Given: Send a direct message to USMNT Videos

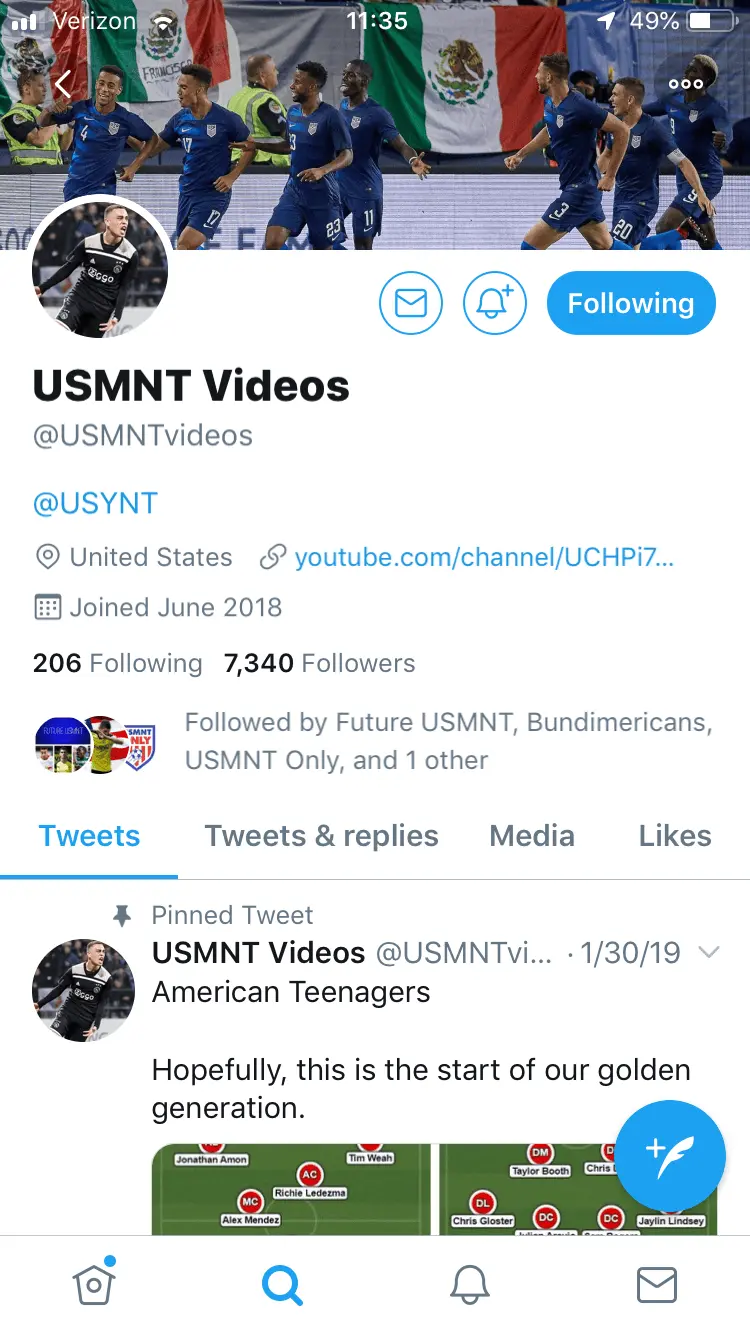Looking at the screenshot, I should click(x=411, y=303).
